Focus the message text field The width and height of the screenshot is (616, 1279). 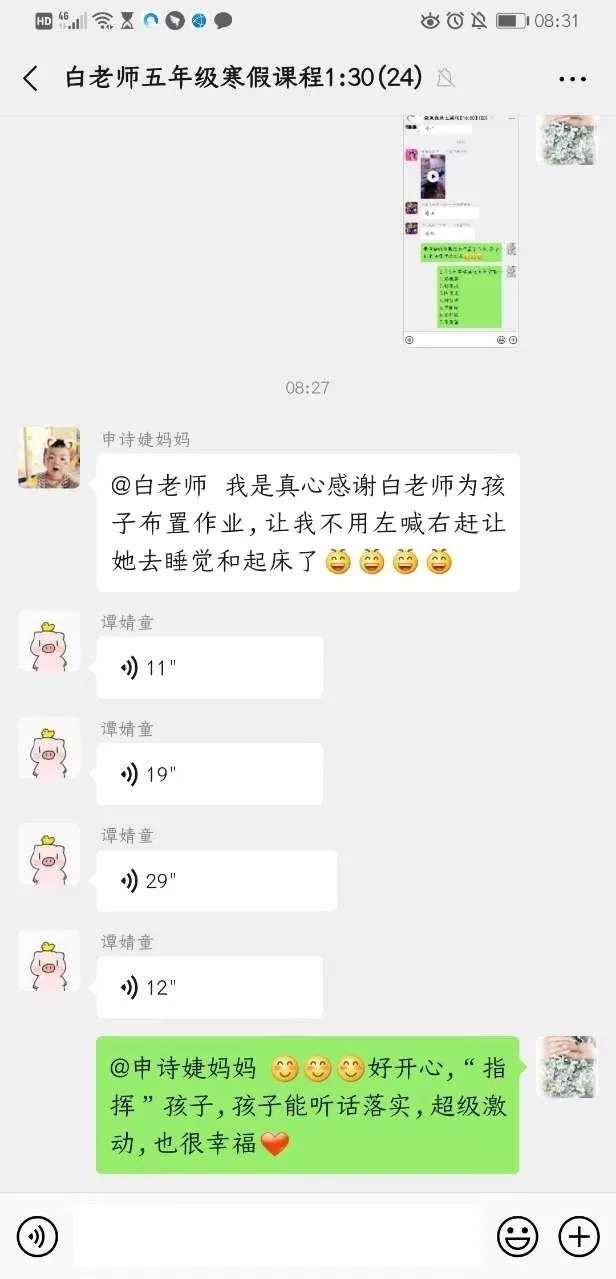(x=276, y=1237)
